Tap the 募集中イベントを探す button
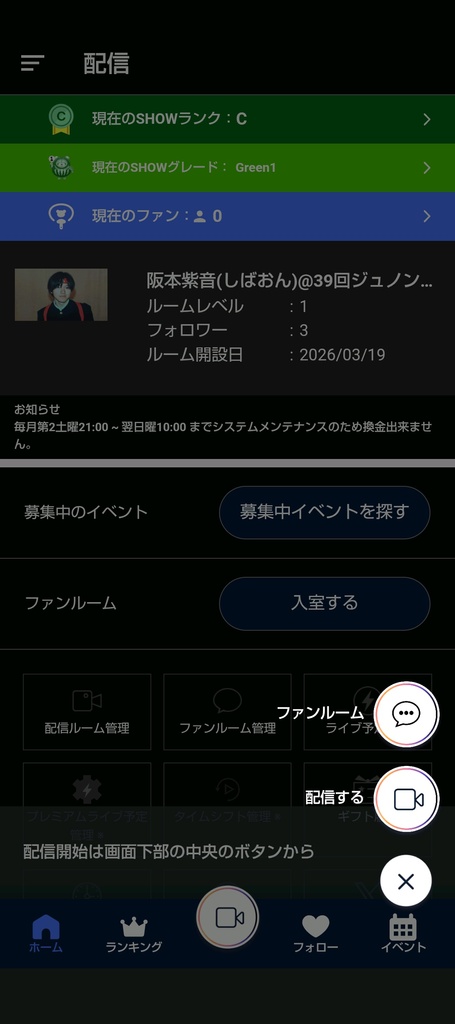The width and height of the screenshot is (455, 1024). click(x=324, y=512)
